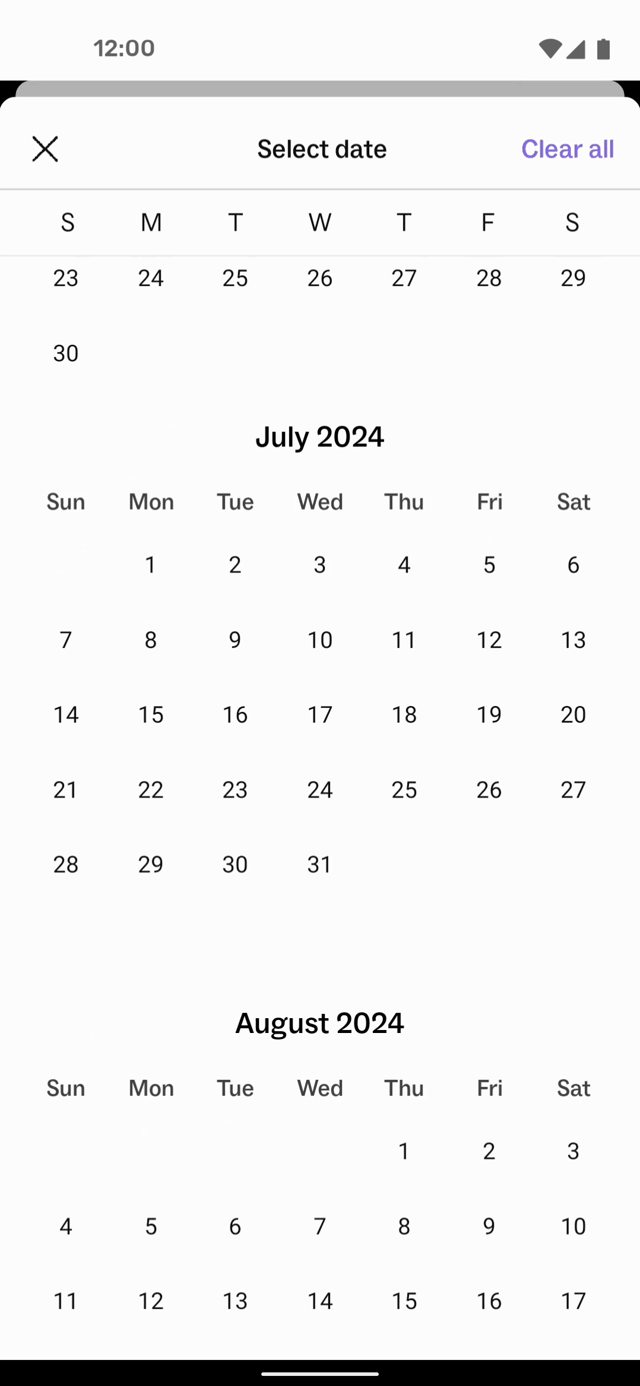Pick July 19, 2024

click(489, 715)
